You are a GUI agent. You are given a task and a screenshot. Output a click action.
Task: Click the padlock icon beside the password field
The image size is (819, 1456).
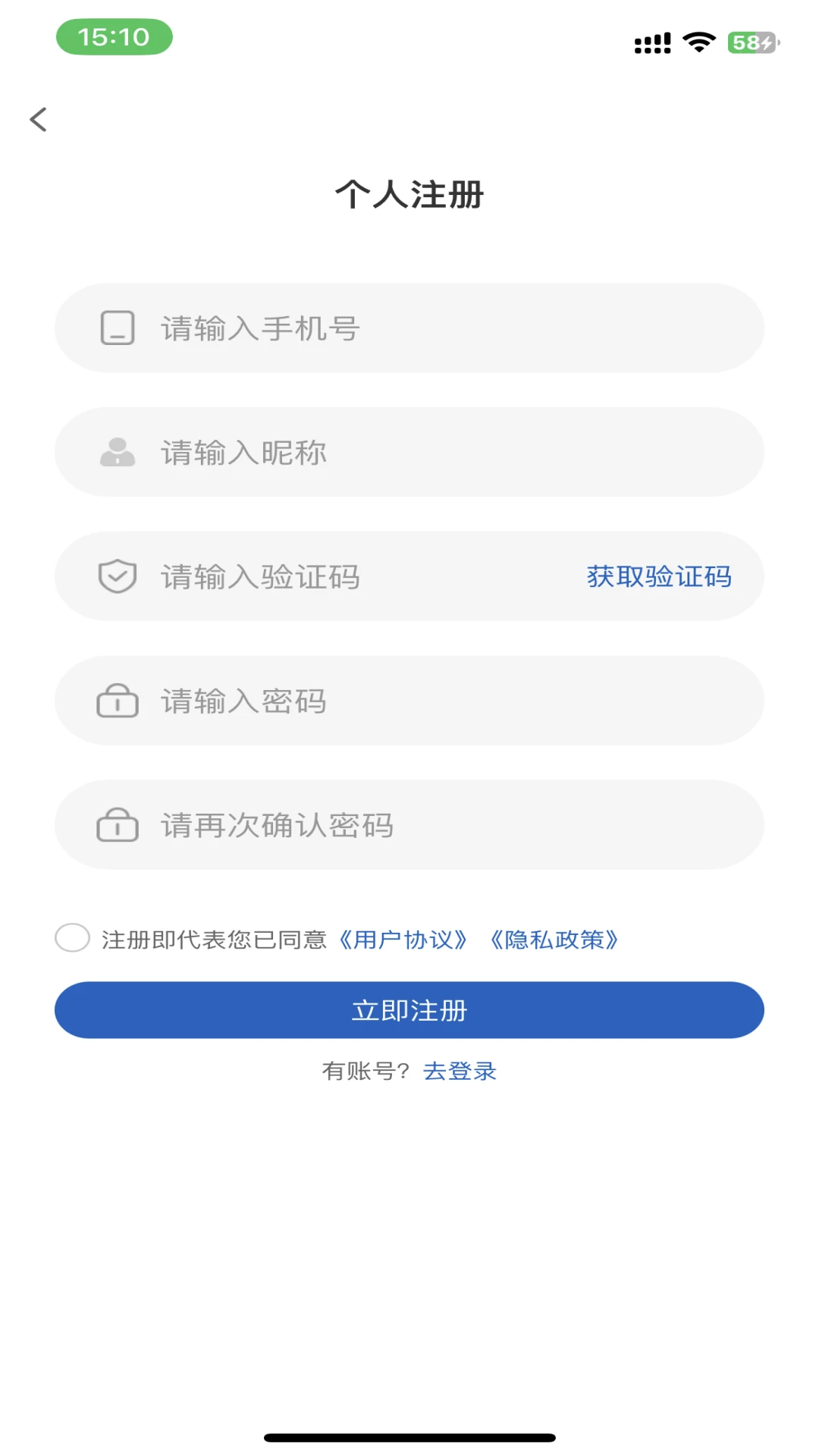tap(118, 700)
